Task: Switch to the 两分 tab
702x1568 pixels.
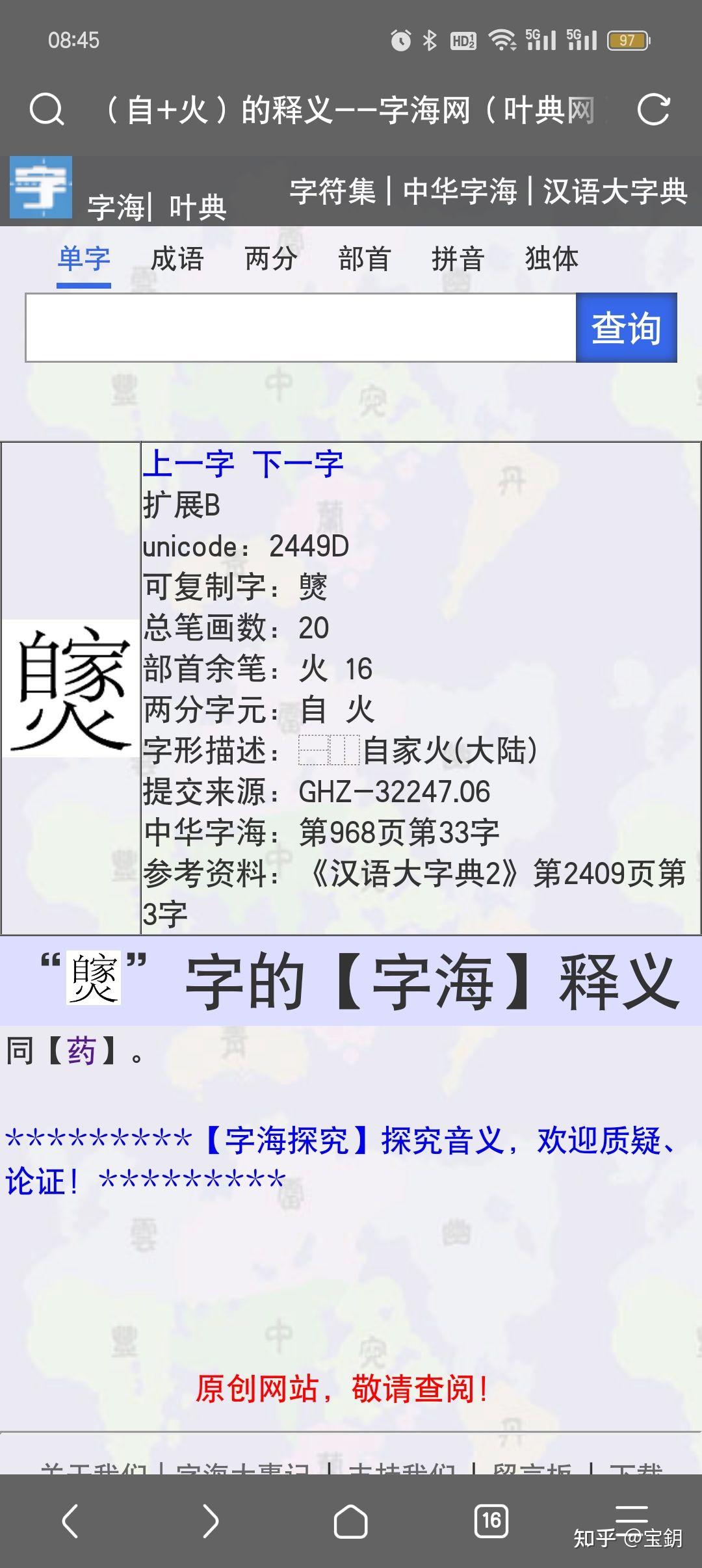Action: (x=270, y=259)
